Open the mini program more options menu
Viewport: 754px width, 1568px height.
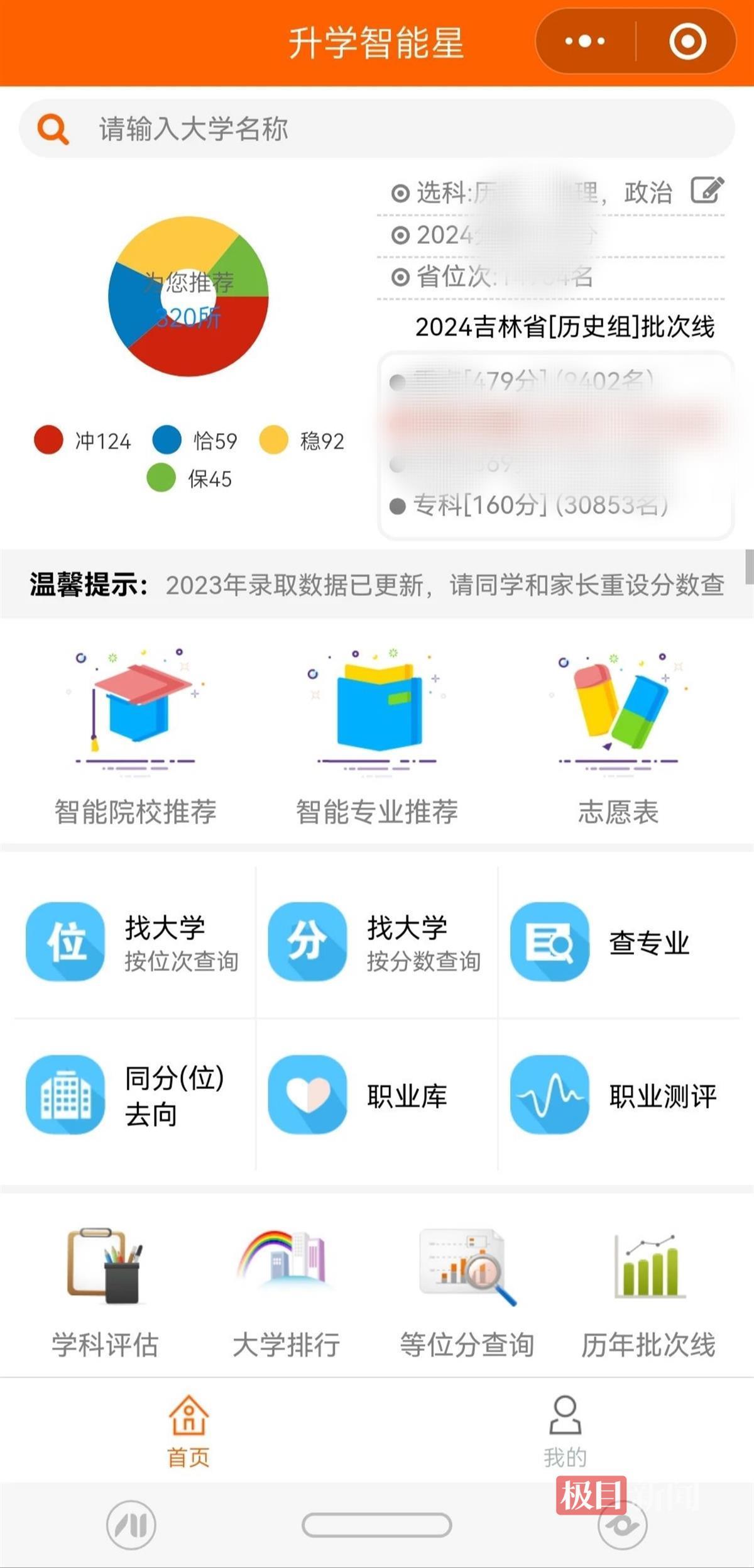click(584, 41)
